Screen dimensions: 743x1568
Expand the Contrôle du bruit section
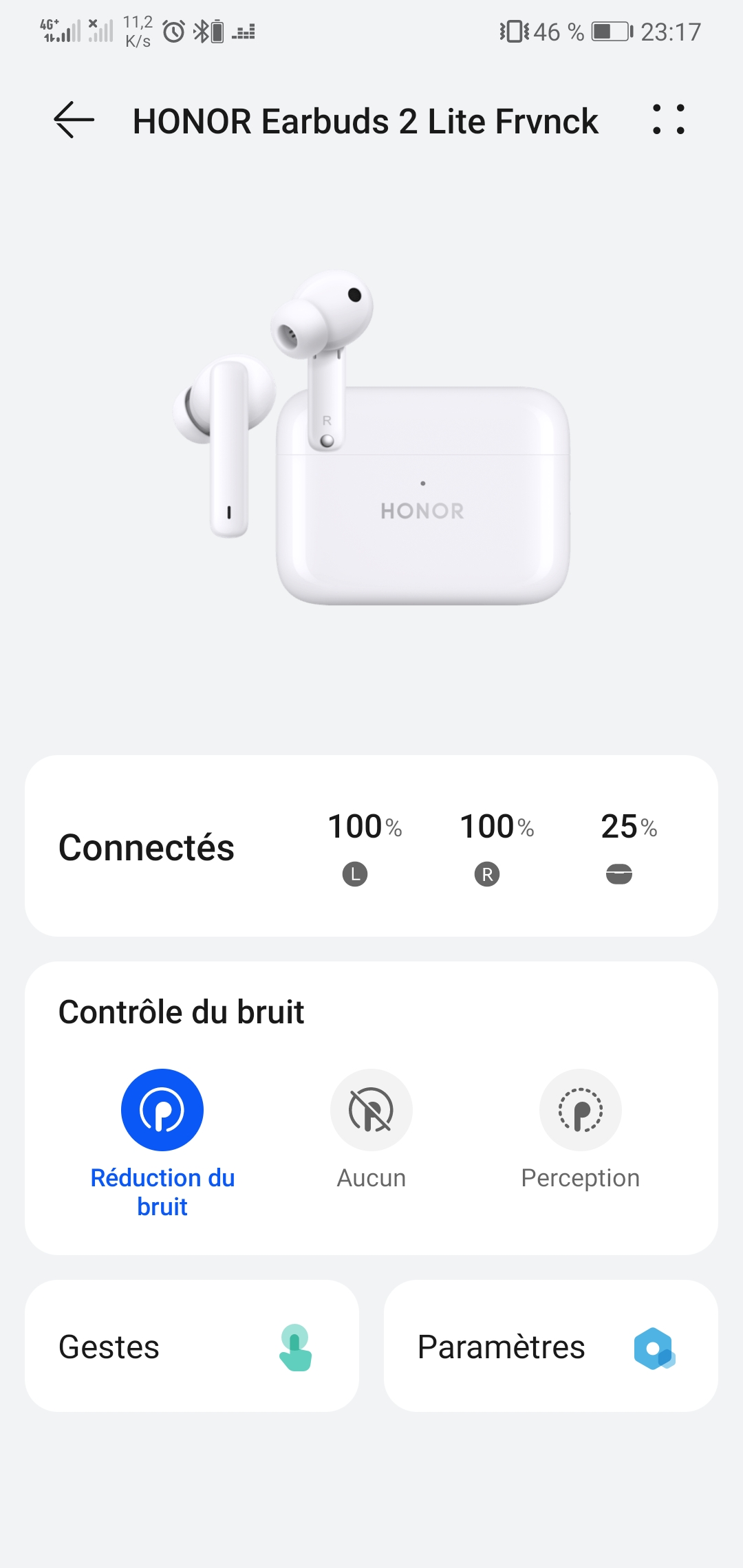[182, 1011]
